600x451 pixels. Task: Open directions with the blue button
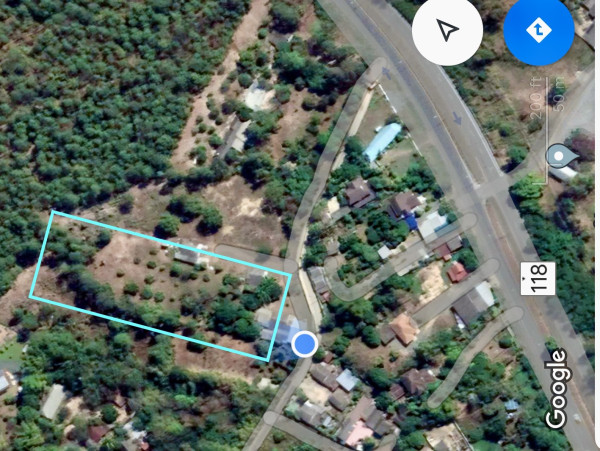click(538, 31)
